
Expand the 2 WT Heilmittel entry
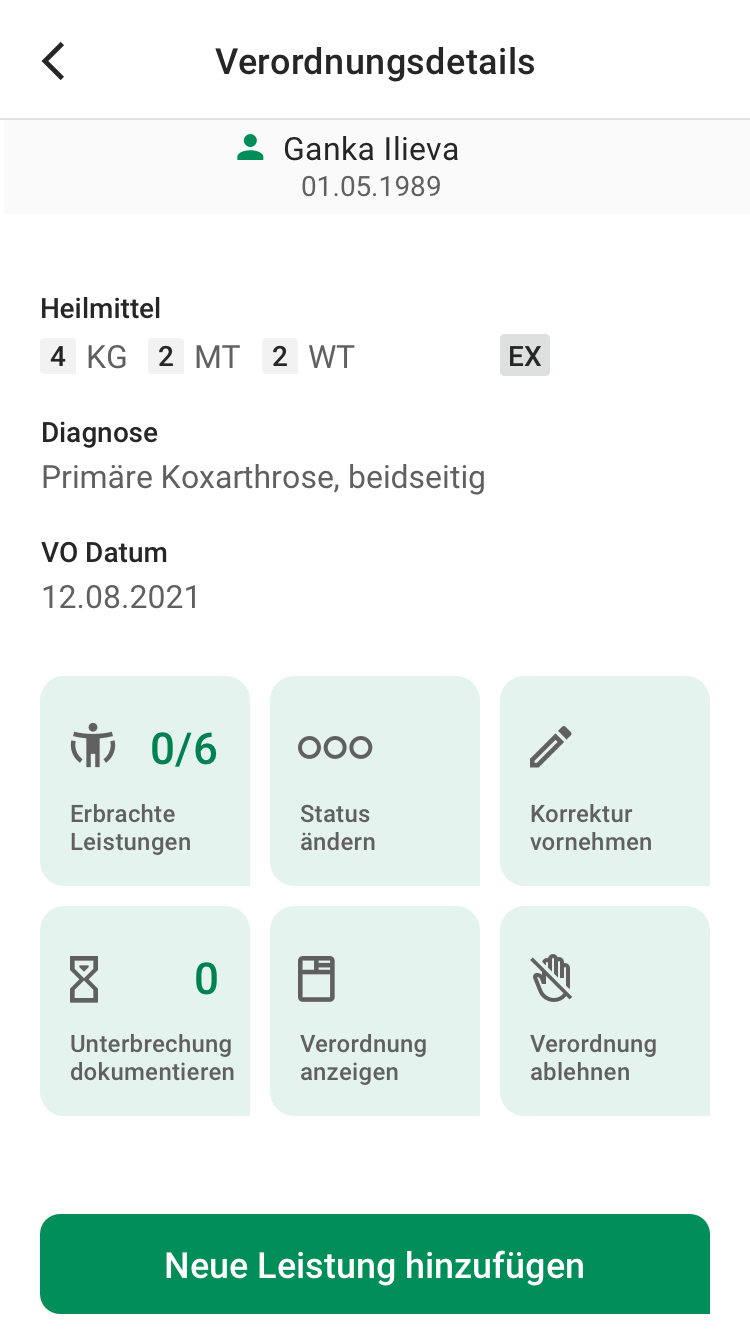pos(279,356)
